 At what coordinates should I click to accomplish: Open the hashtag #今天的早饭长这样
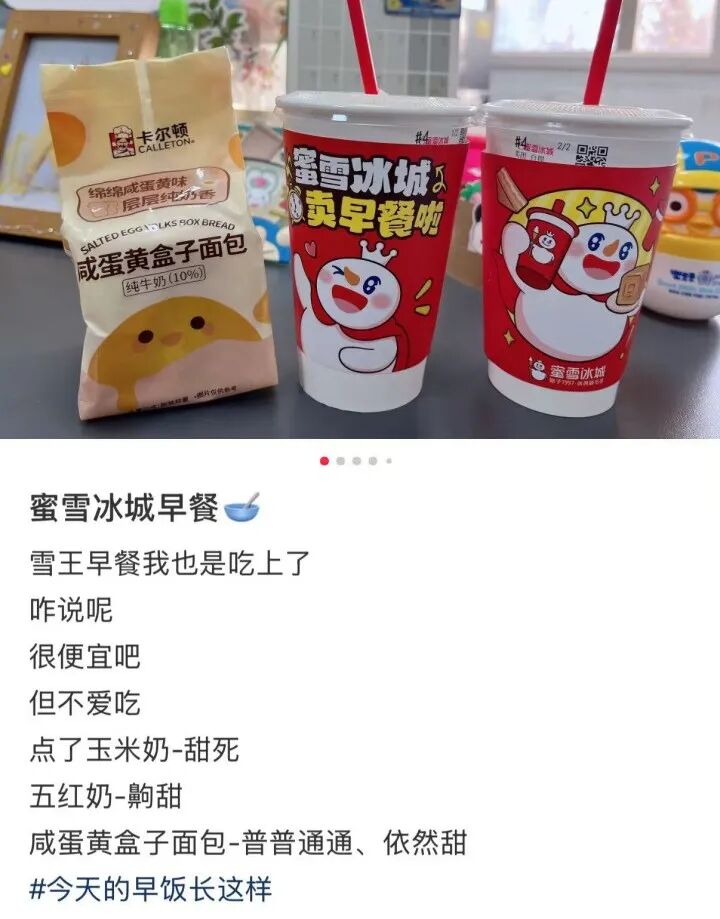(x=150, y=888)
